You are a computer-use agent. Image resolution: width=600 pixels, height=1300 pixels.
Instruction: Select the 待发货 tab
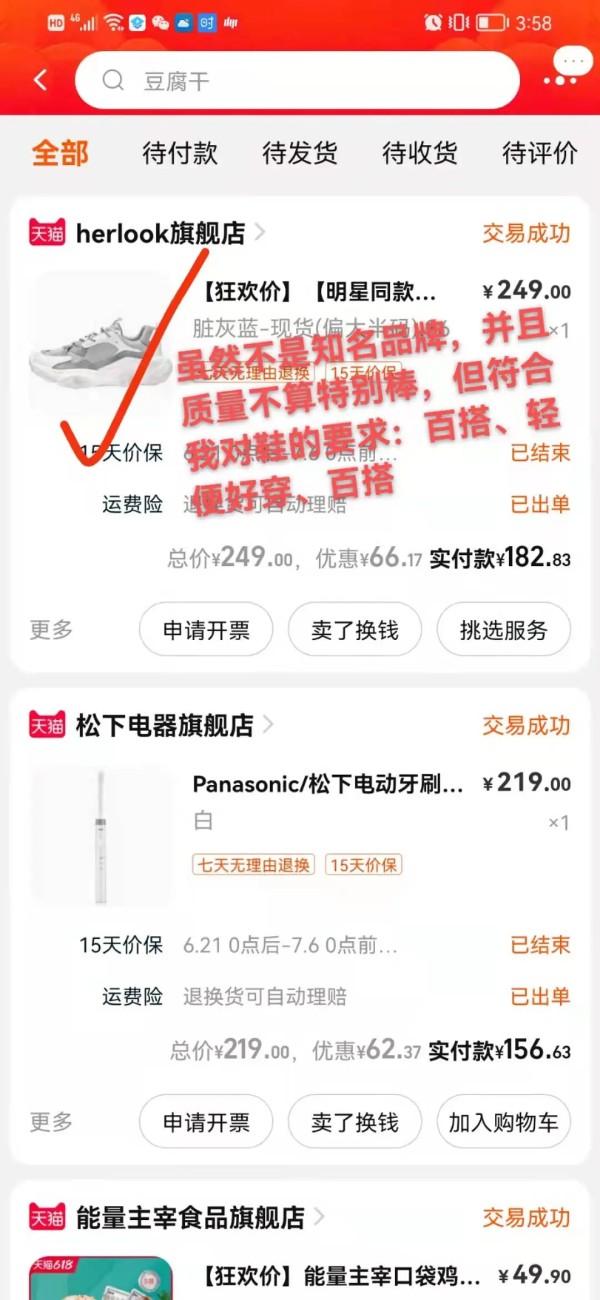[300, 153]
